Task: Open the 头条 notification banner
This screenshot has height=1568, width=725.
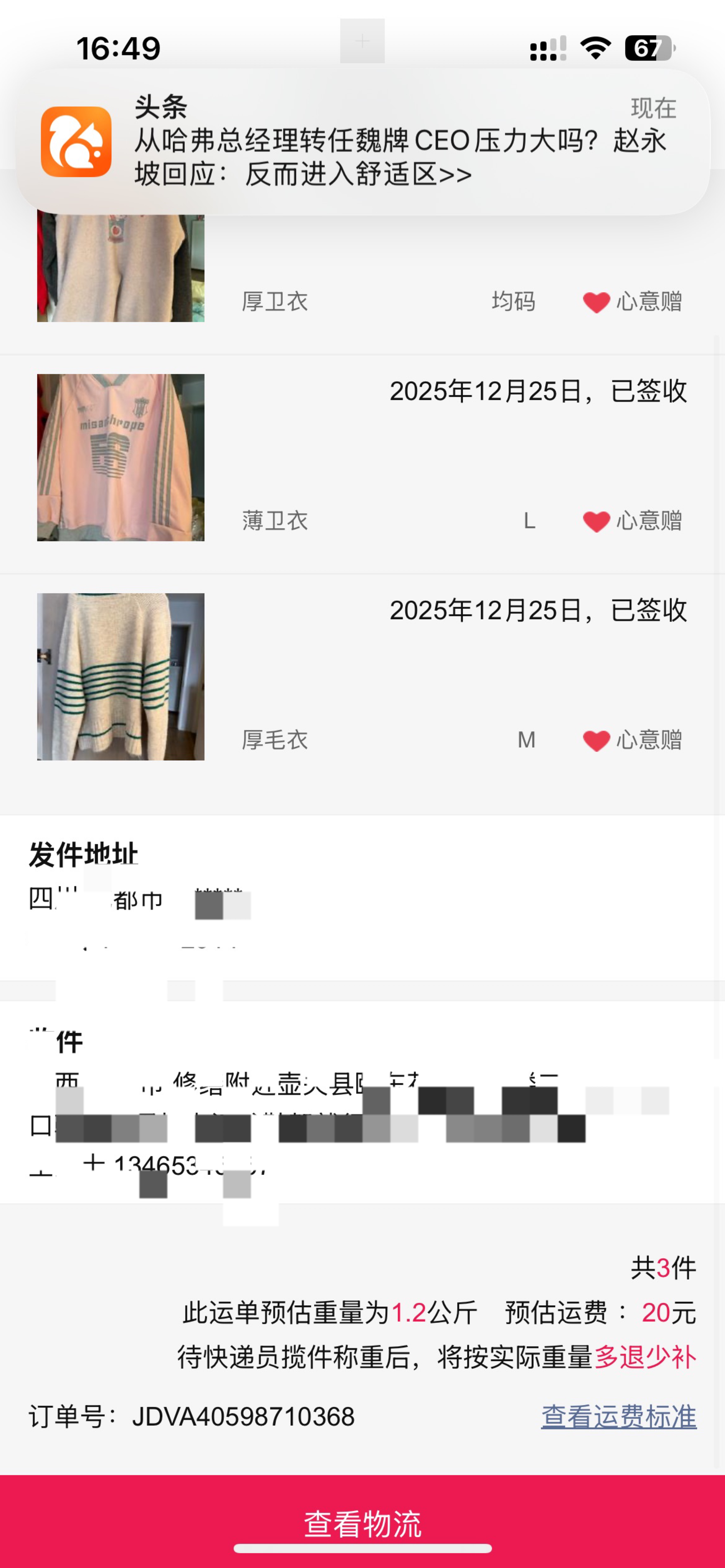Action: (363, 142)
